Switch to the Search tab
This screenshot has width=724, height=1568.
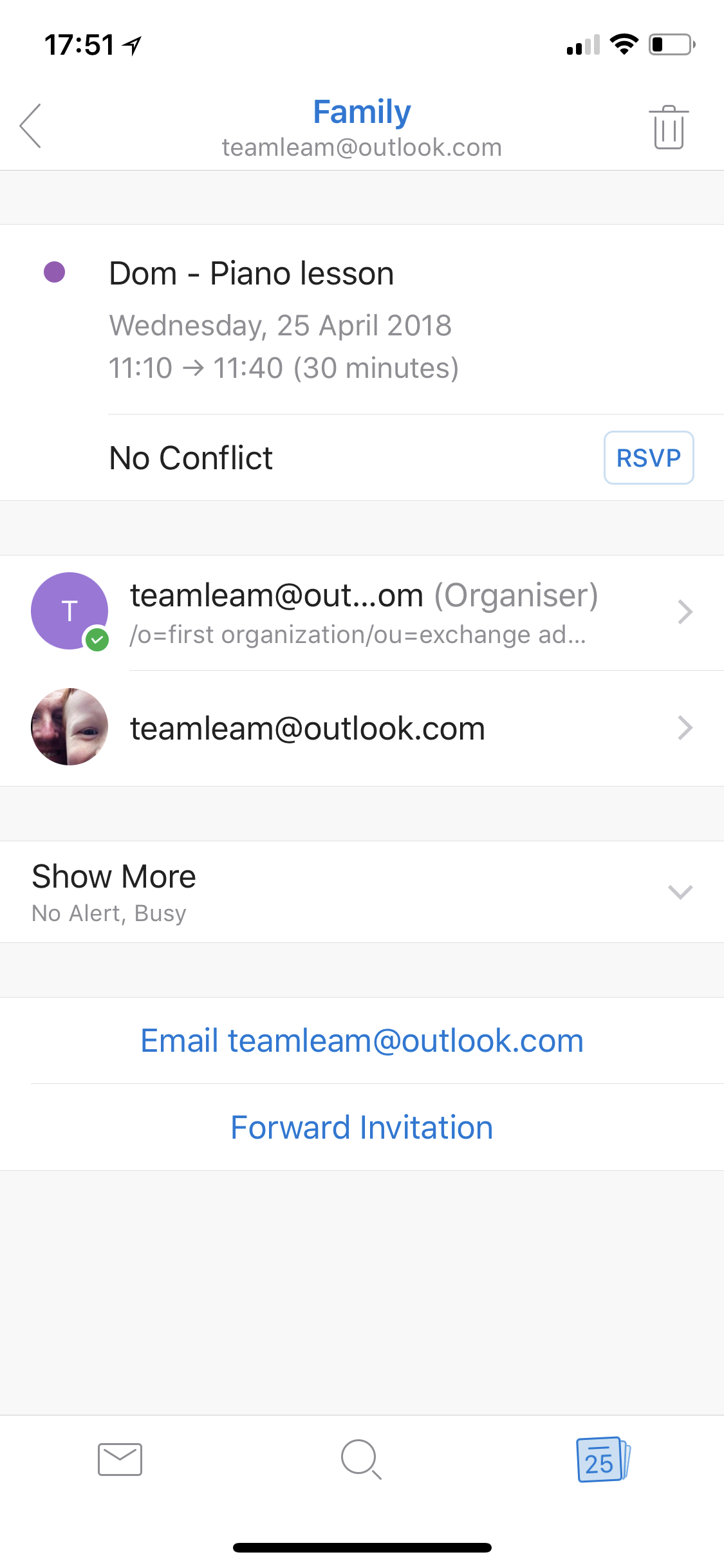click(362, 1459)
